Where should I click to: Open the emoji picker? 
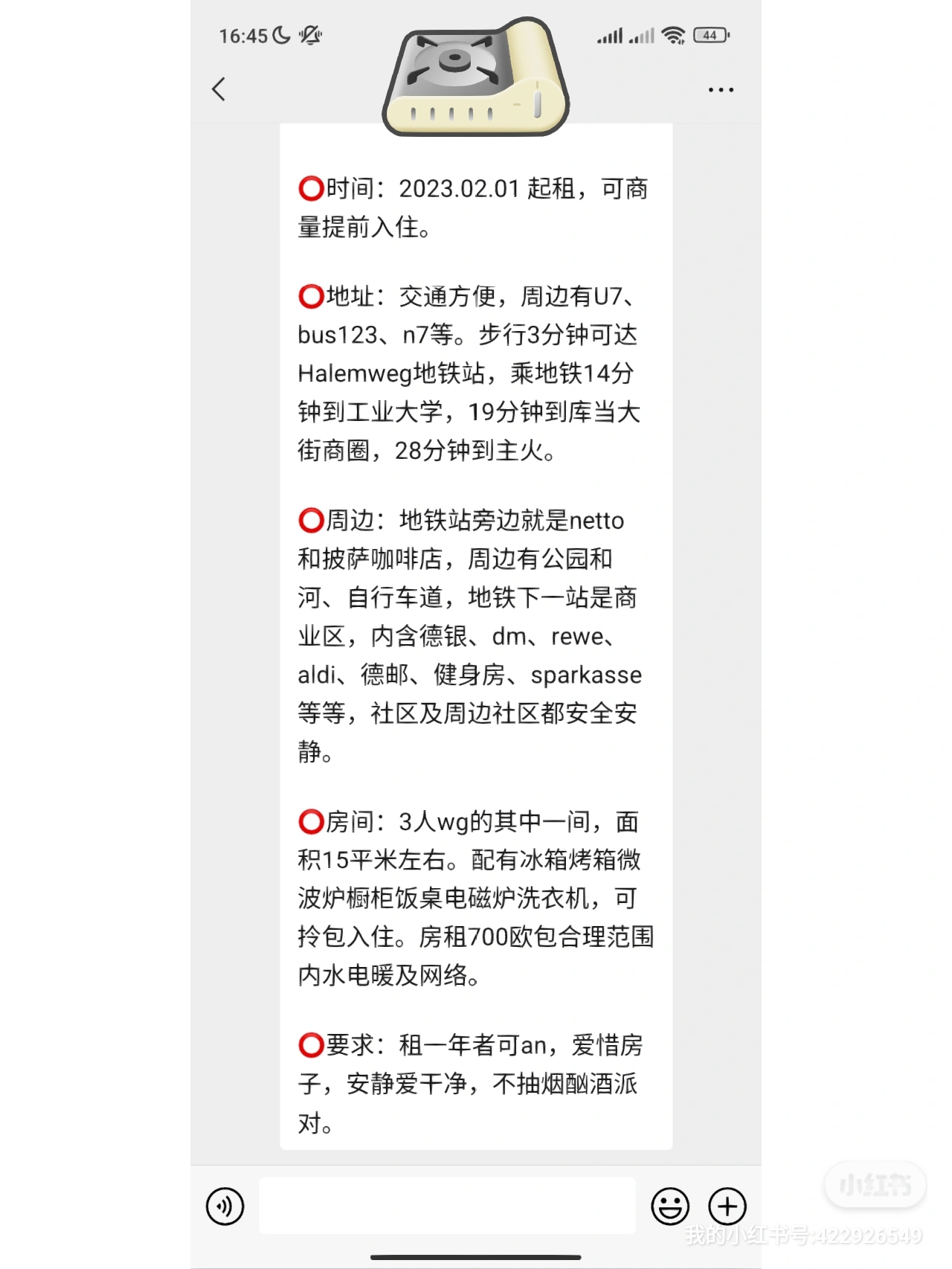tap(669, 1206)
